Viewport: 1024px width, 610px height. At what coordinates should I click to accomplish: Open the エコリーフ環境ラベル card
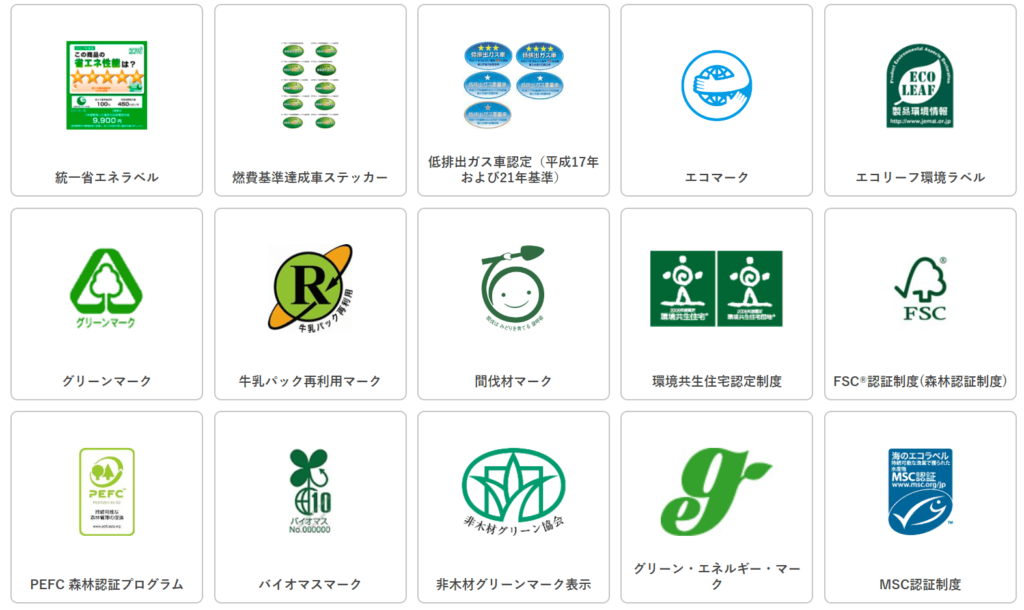tap(920, 100)
